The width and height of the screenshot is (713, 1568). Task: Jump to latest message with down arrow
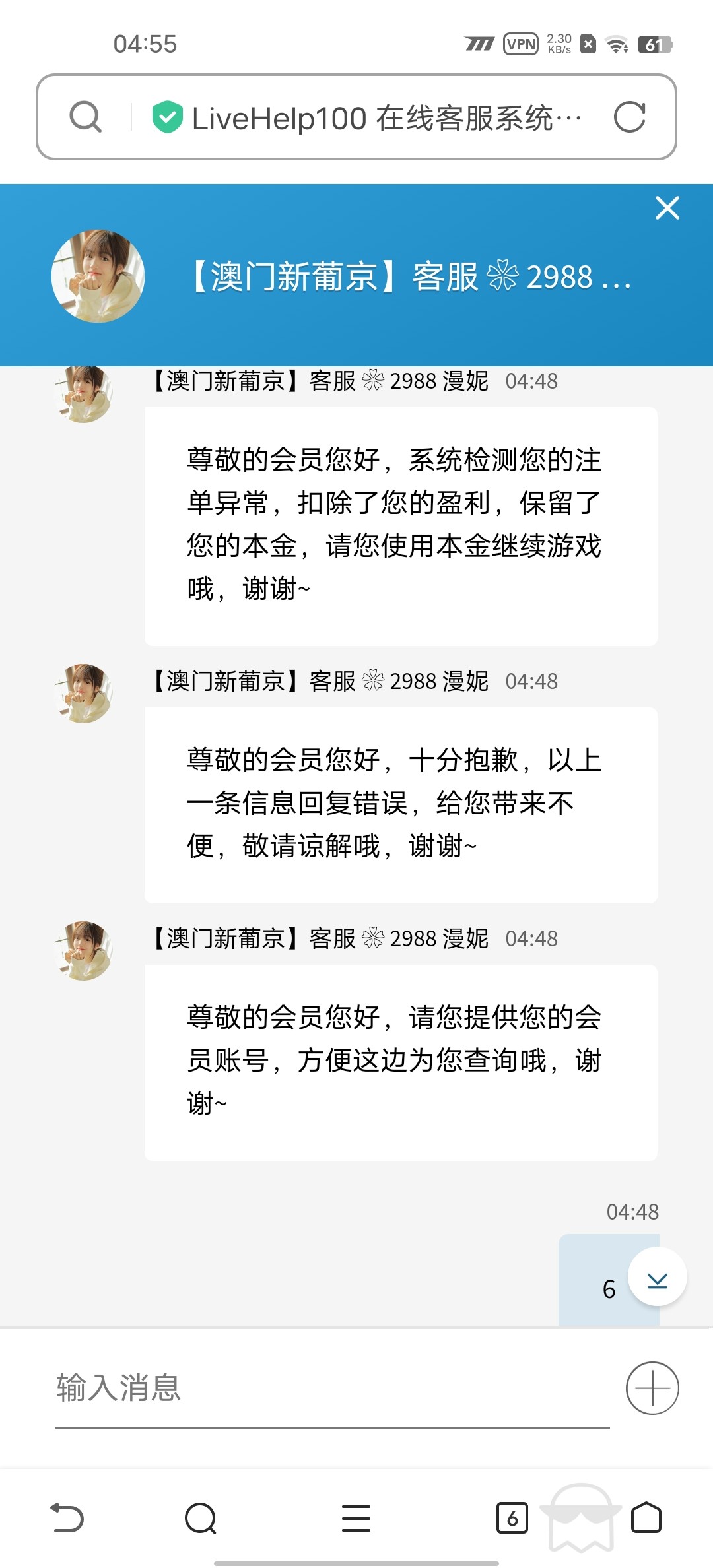pos(657,1276)
